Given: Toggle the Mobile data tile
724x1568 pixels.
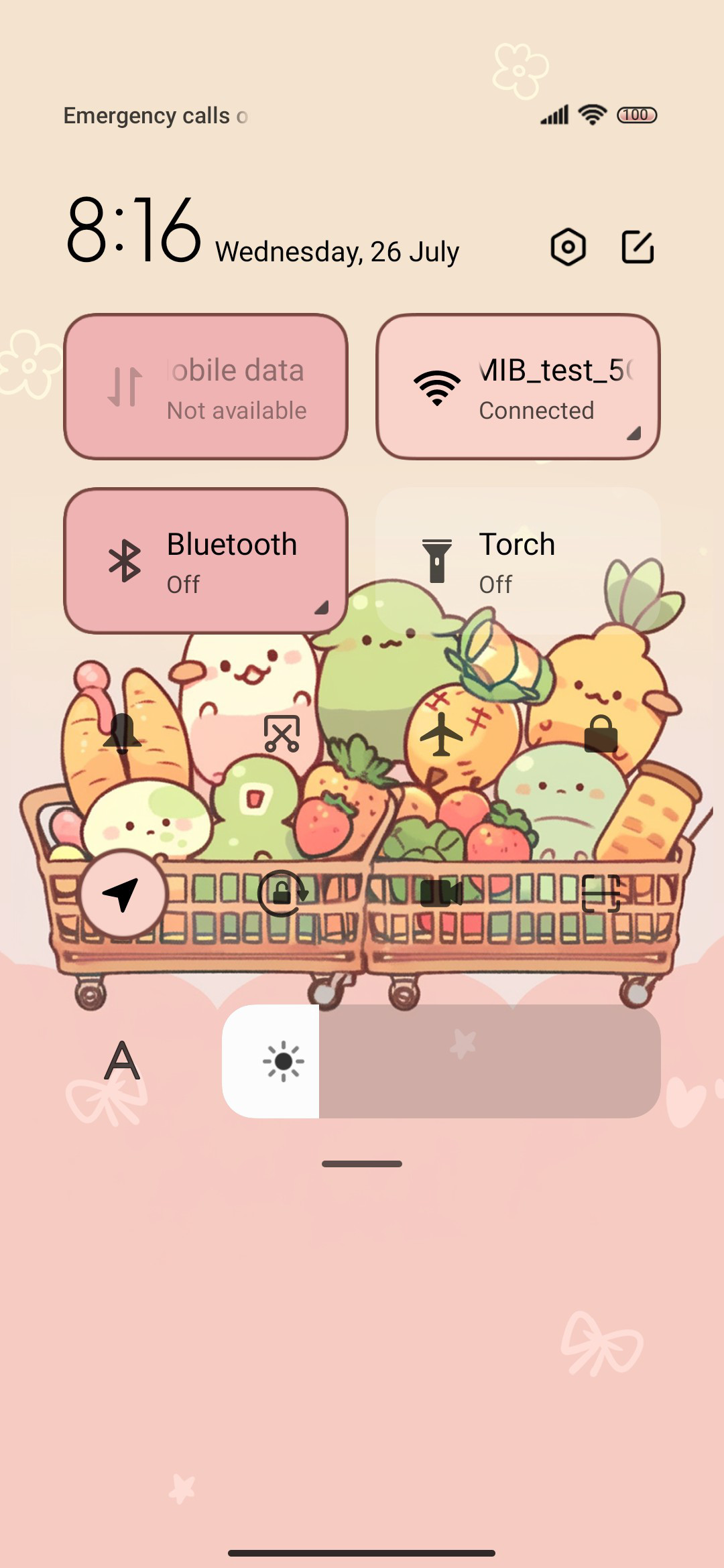Looking at the screenshot, I should coord(206,387).
